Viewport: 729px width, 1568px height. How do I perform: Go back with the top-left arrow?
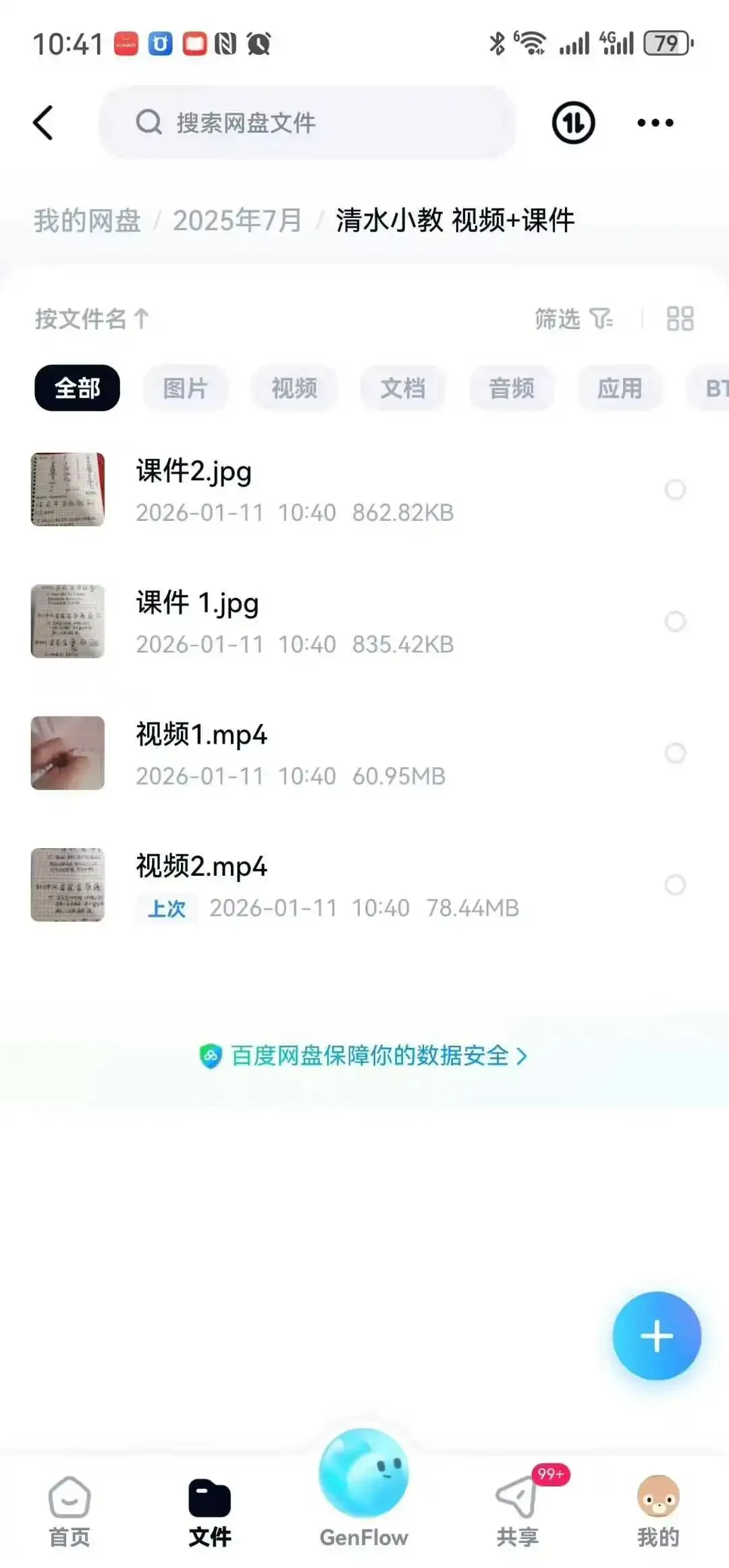[43, 123]
